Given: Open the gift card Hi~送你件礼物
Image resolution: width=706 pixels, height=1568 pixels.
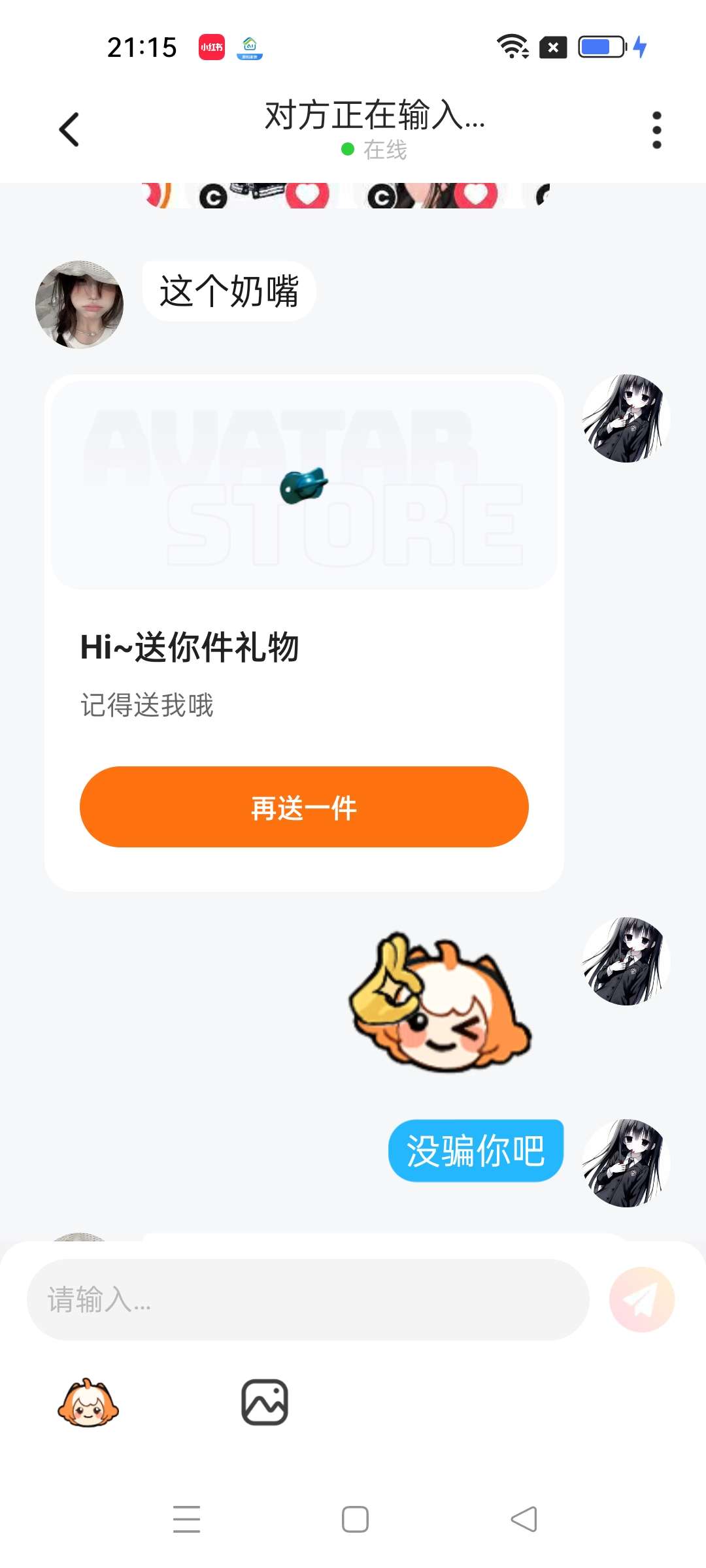Looking at the screenshot, I should point(304,647).
